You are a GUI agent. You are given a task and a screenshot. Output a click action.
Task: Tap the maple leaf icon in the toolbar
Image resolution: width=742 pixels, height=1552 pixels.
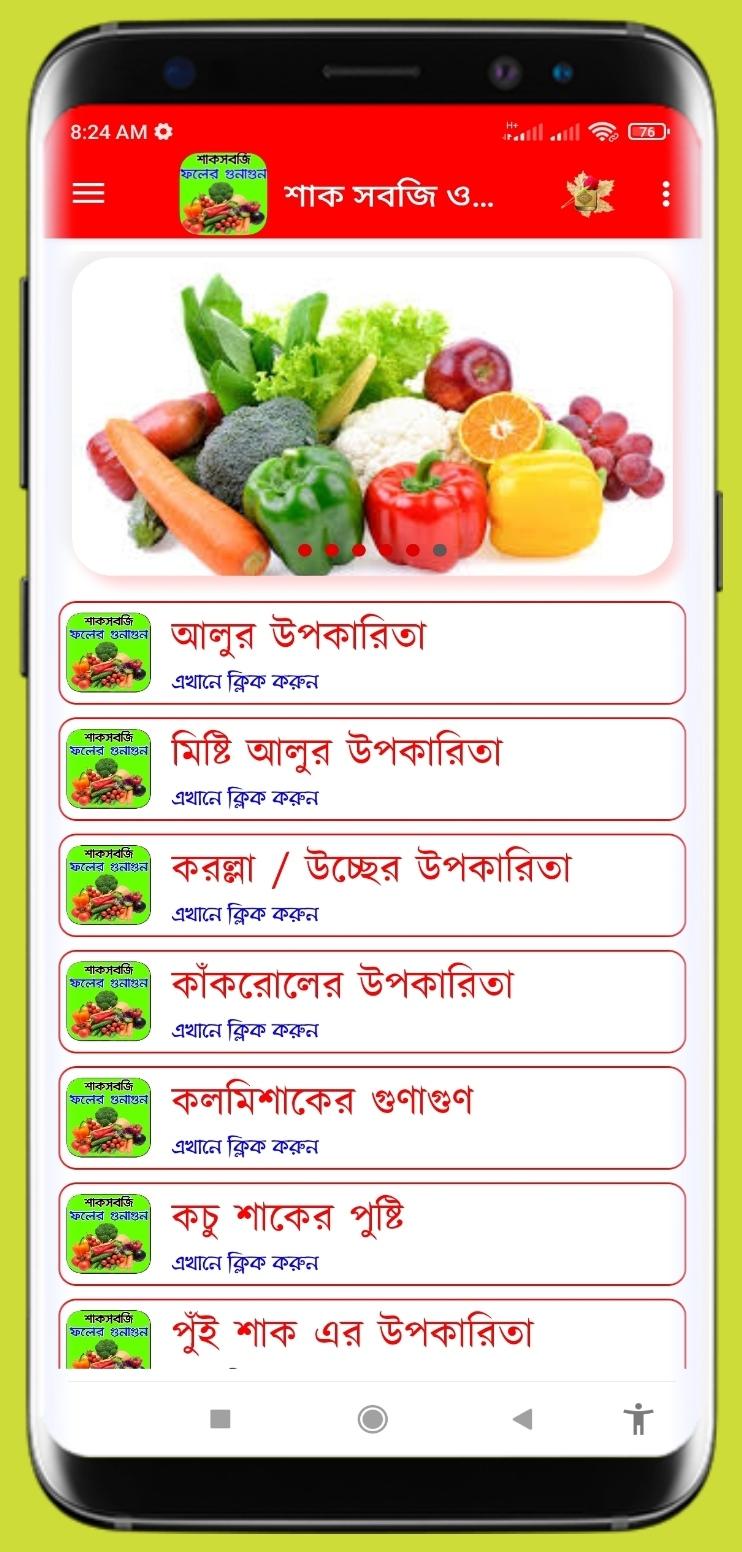coord(589,194)
